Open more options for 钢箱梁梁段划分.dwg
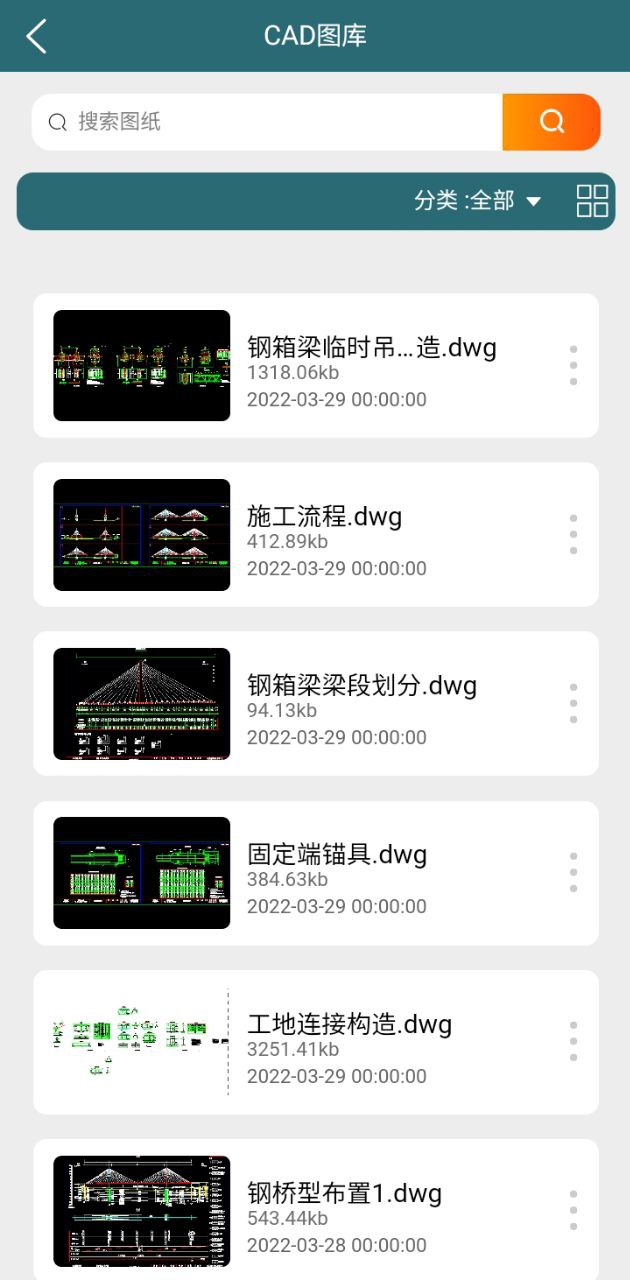Screen dimensions: 630x1280 click(573, 703)
